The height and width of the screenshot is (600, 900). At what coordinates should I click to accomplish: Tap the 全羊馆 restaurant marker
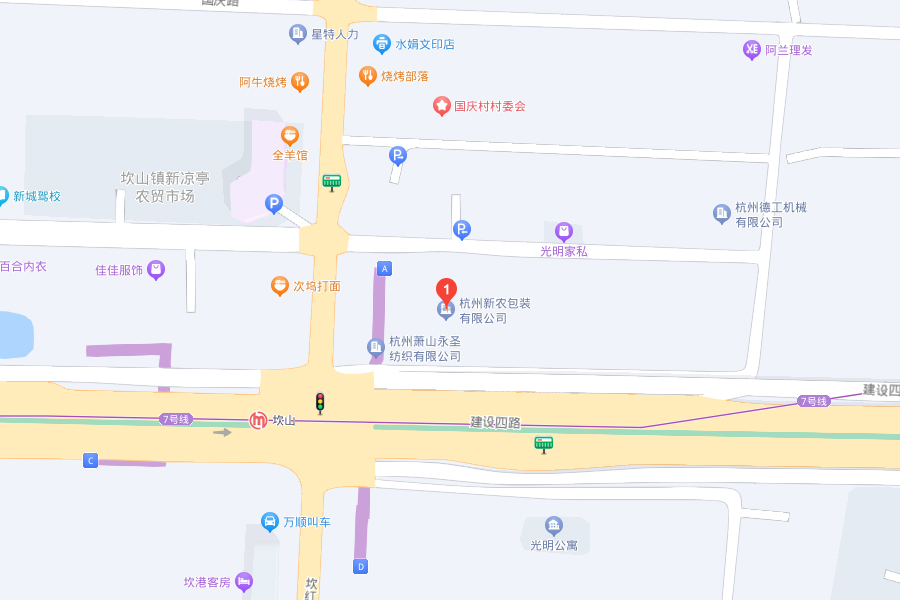click(290, 135)
